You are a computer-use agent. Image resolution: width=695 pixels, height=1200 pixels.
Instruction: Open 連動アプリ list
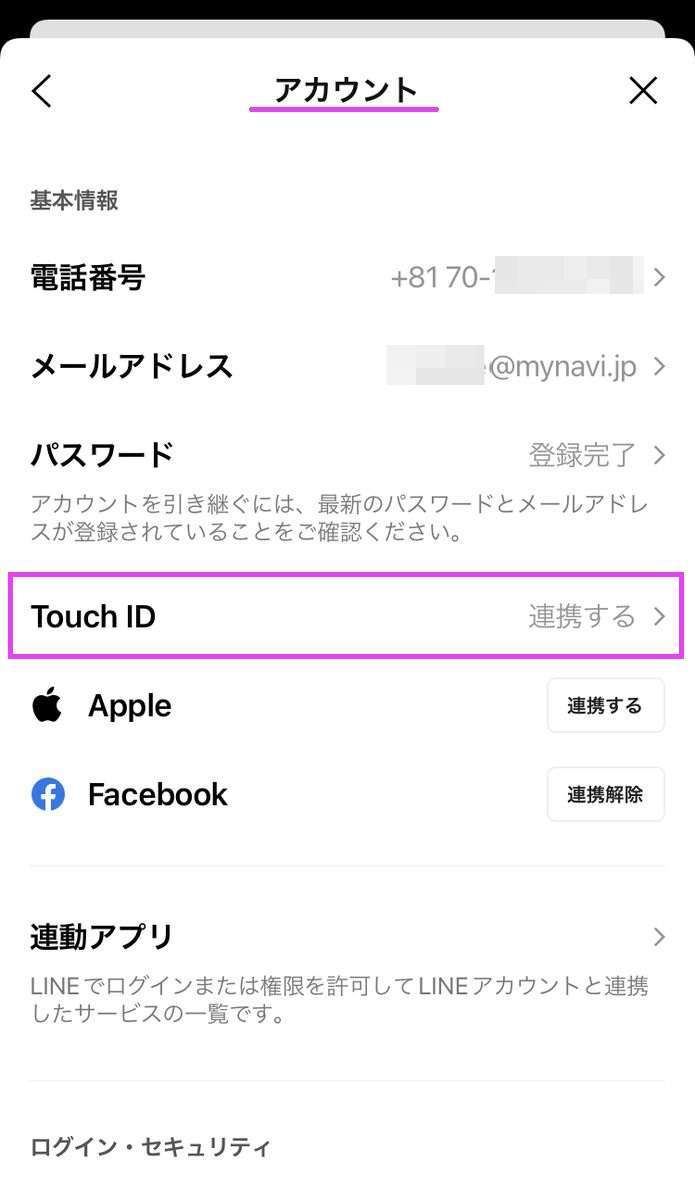[x=347, y=937]
